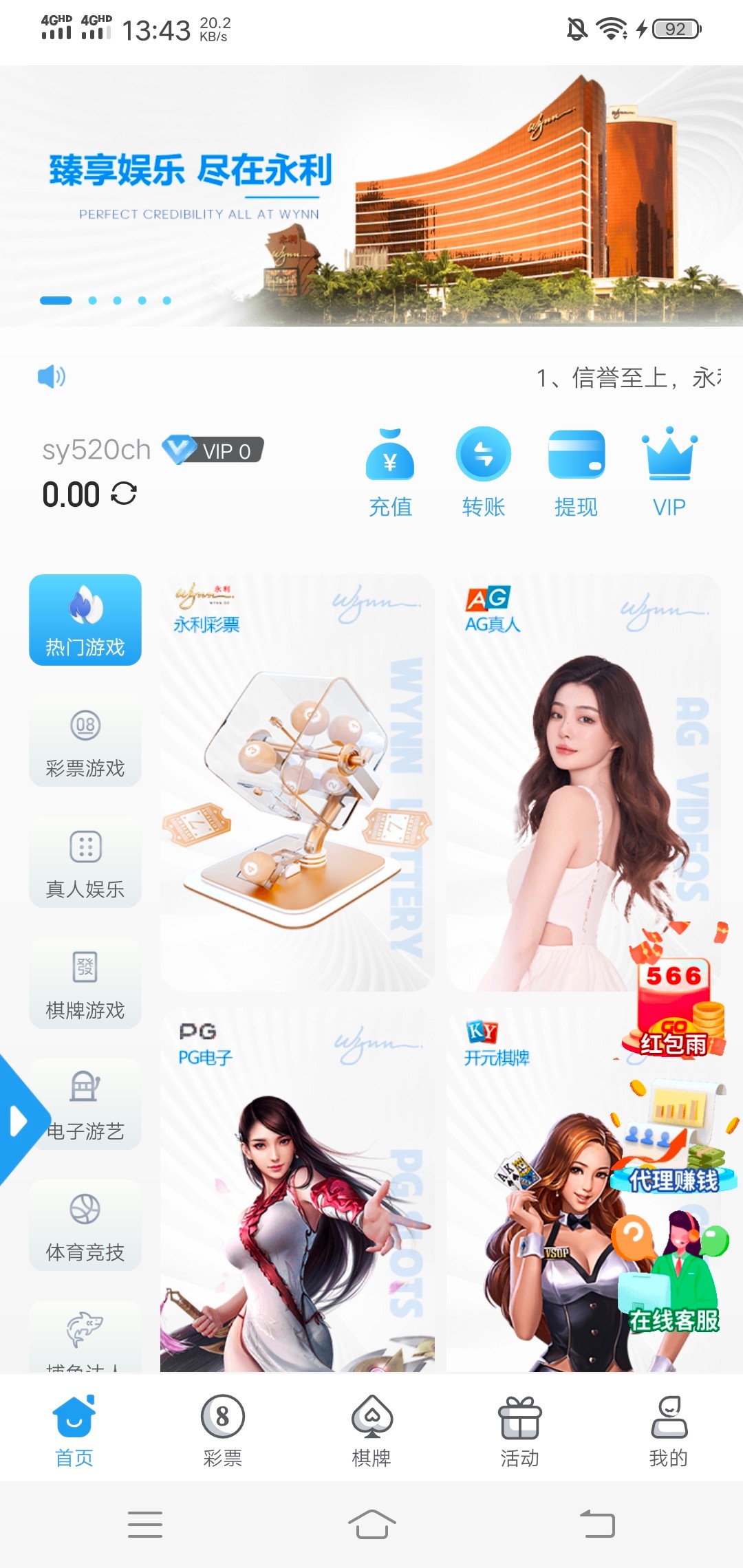The width and height of the screenshot is (743, 1568).
Task: Select 棋牌游戏 category
Action: point(85,983)
